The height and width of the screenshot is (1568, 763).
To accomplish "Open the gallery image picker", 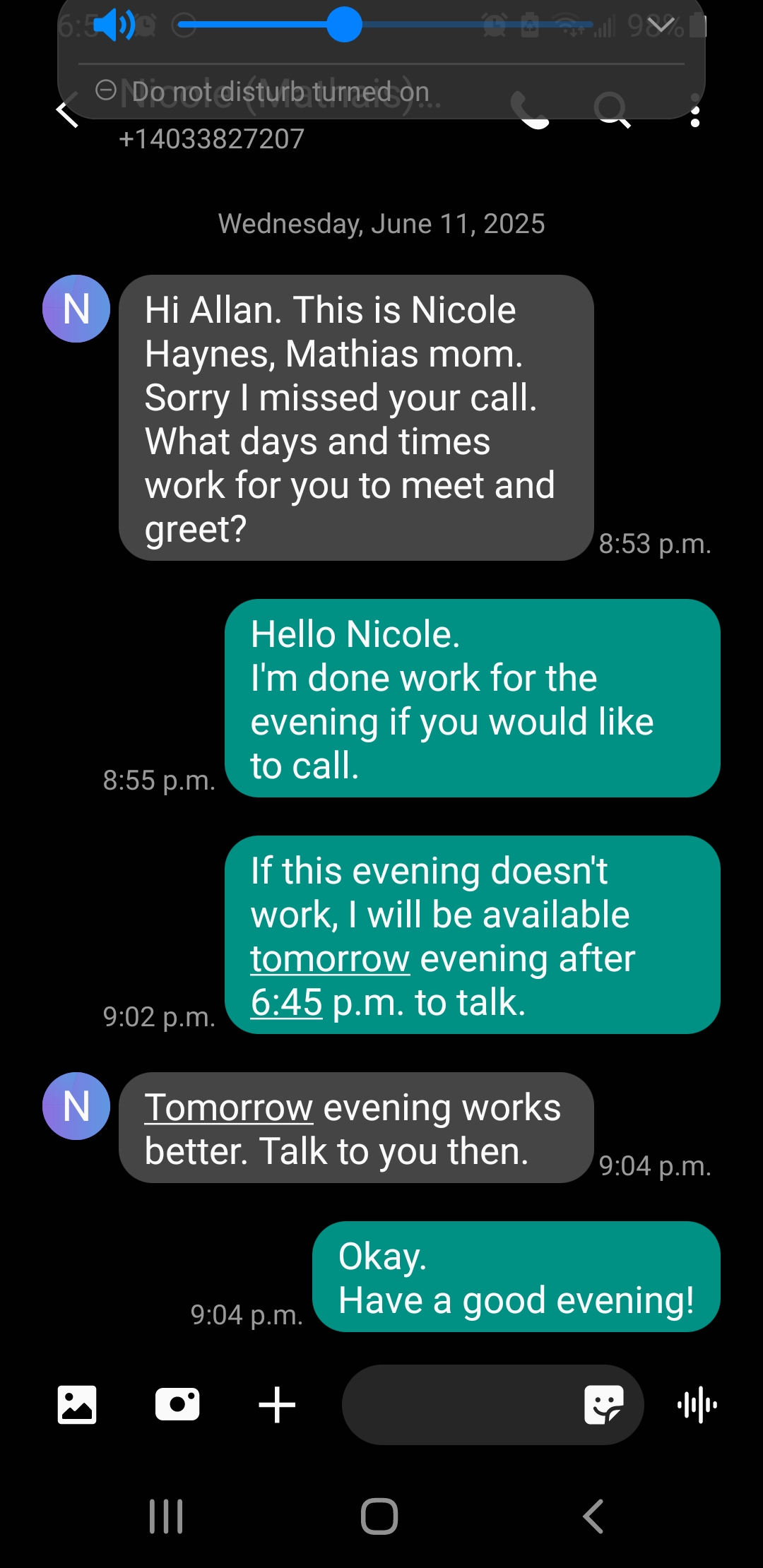I will click(76, 1404).
